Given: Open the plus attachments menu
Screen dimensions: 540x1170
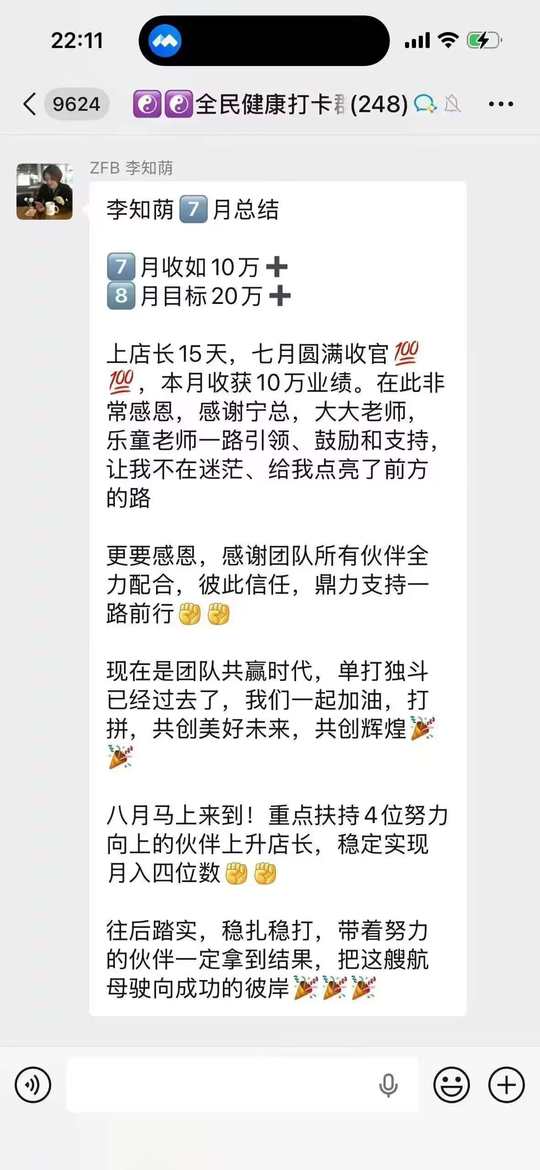Looking at the screenshot, I should pos(506,1084).
